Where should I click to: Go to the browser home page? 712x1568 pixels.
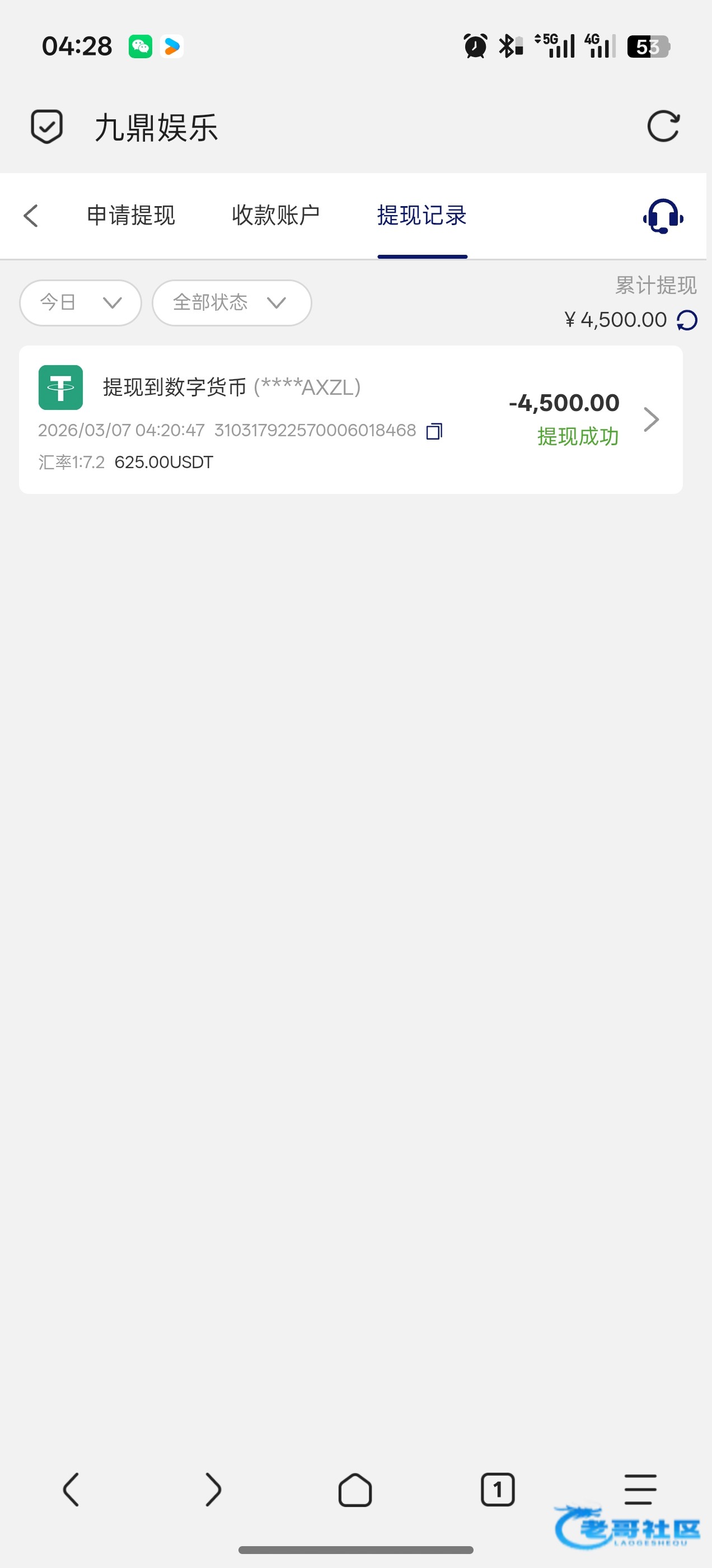tap(355, 1490)
